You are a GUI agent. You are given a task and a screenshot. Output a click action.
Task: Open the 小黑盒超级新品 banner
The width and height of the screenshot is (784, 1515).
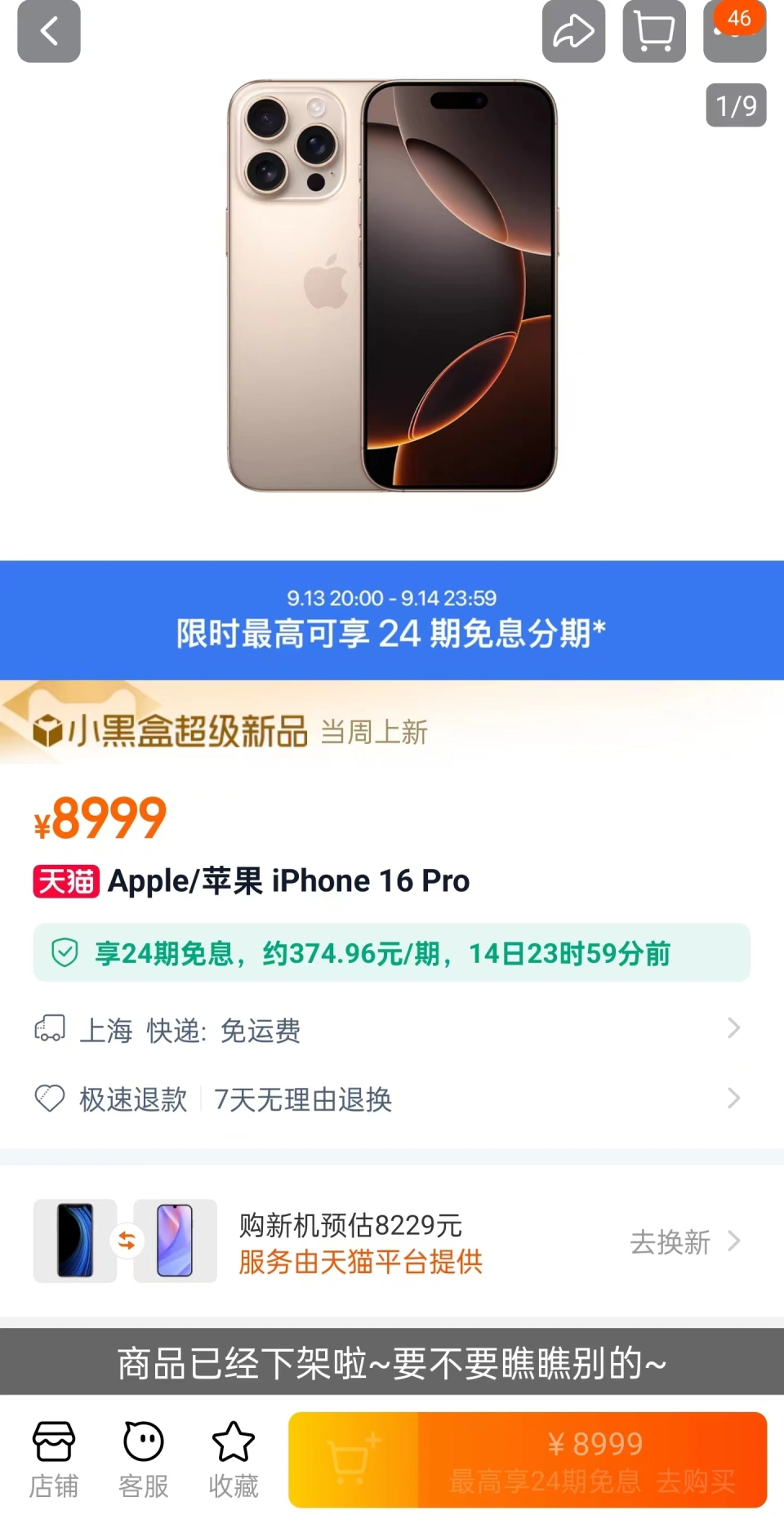pos(229,729)
